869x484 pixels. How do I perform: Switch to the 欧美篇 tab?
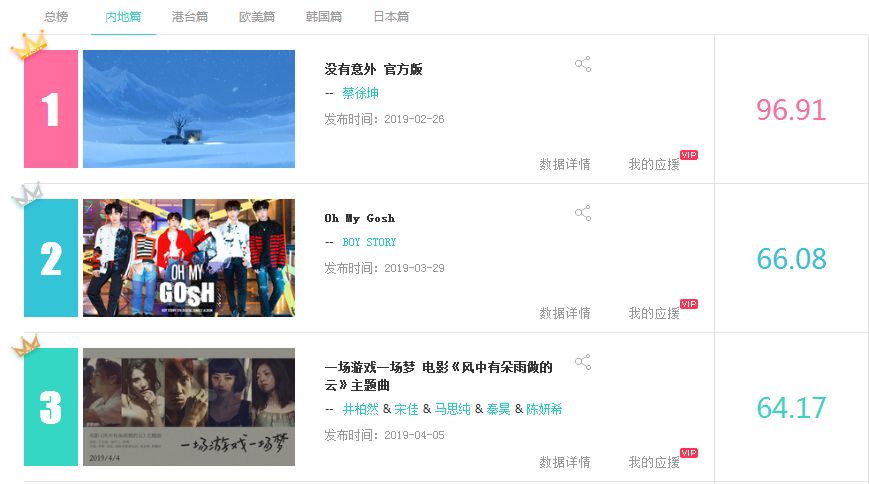click(257, 17)
